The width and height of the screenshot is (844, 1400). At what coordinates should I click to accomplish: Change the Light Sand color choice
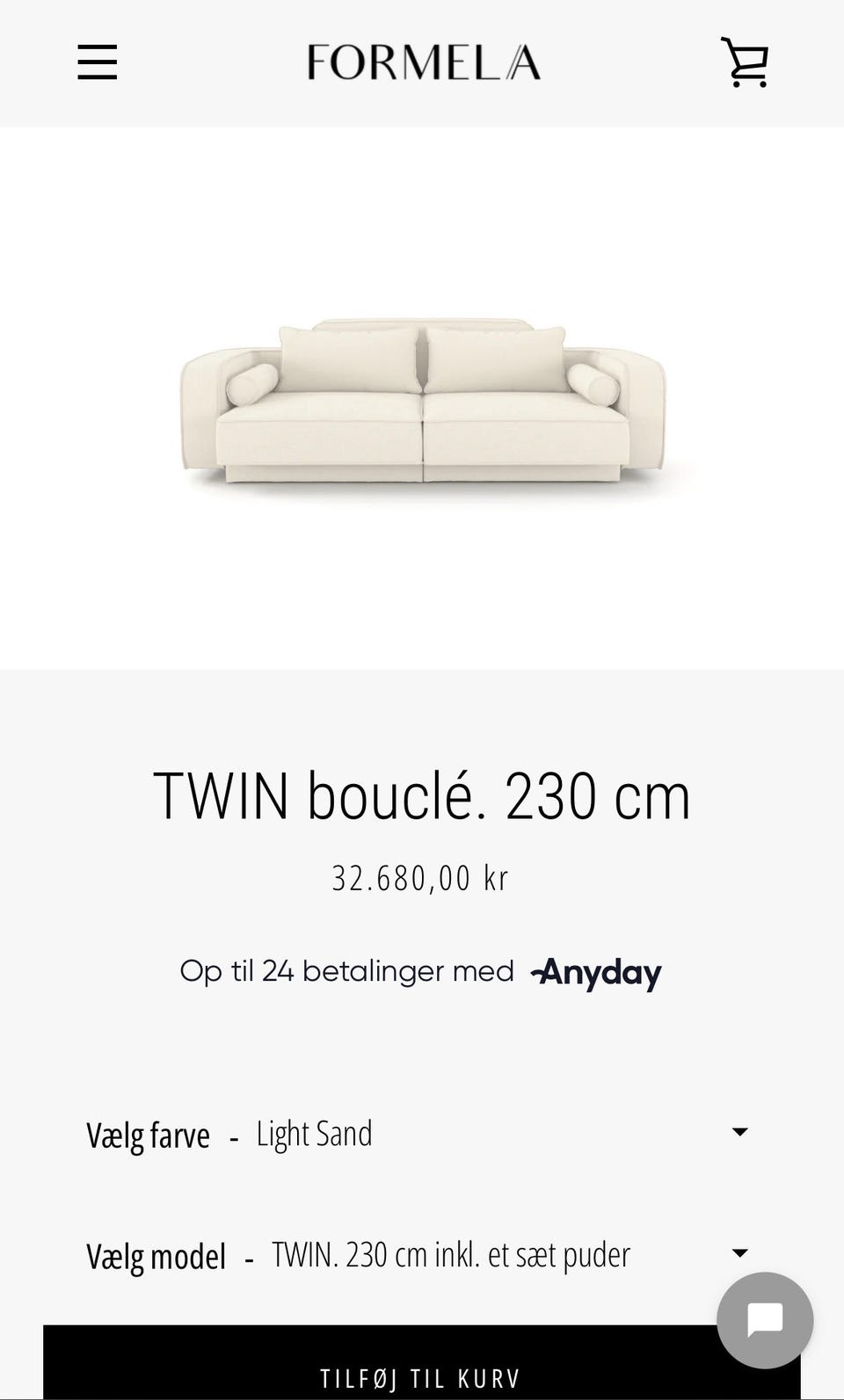313,1133
